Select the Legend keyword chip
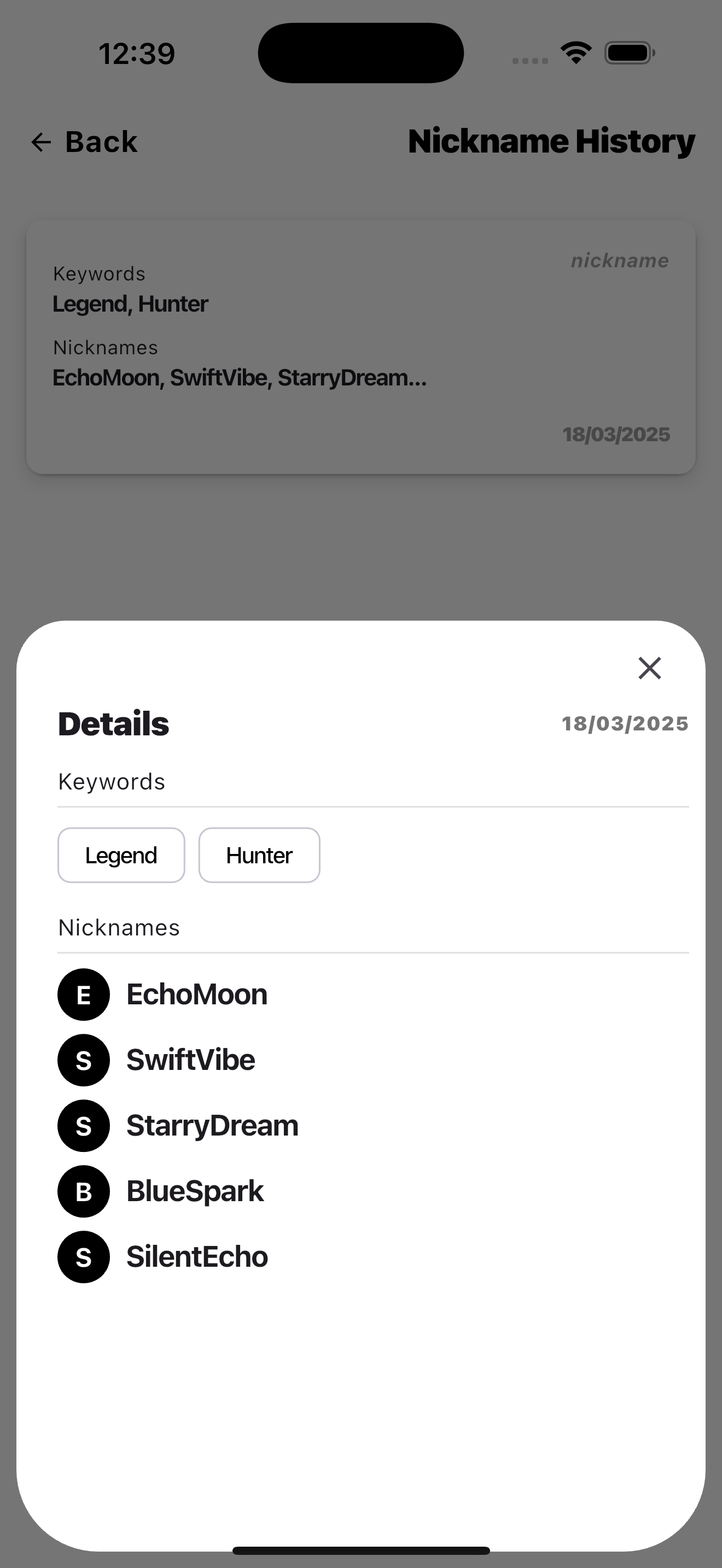This screenshot has width=722, height=1568. [121, 855]
